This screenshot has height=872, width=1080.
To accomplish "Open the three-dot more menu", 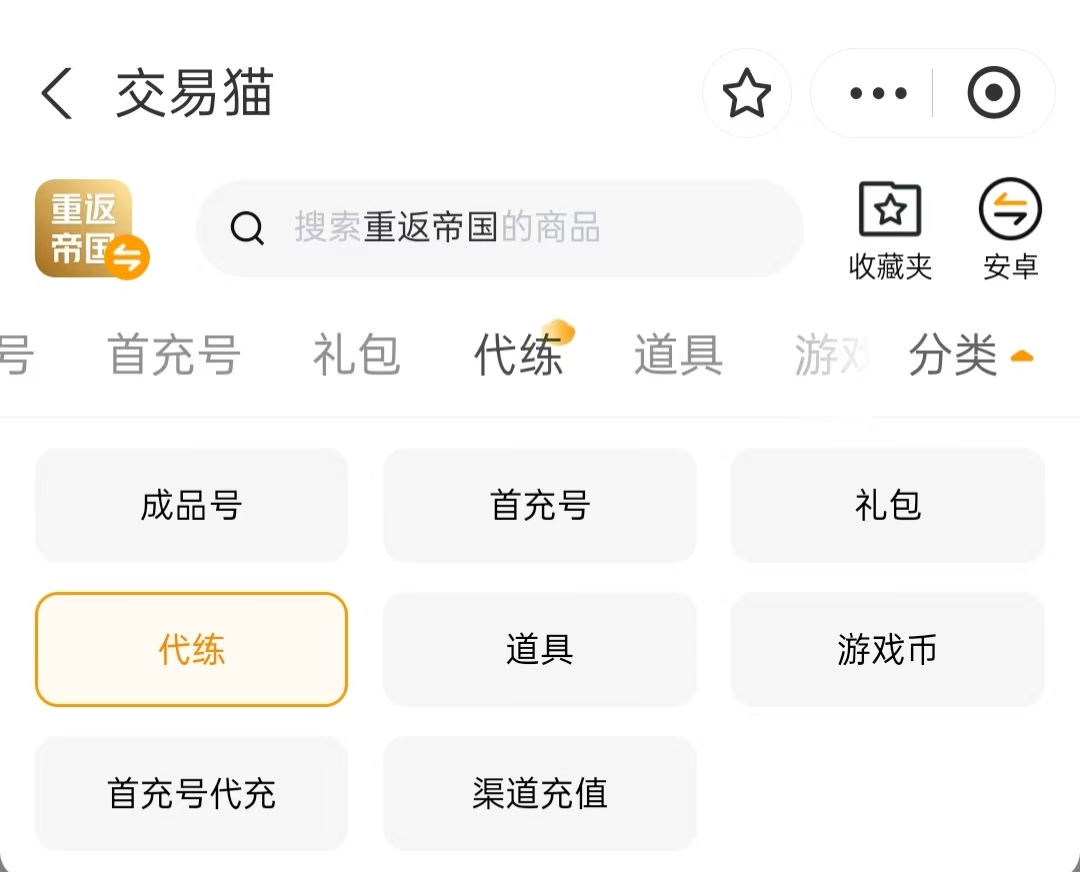I will pyautogui.click(x=878, y=94).
